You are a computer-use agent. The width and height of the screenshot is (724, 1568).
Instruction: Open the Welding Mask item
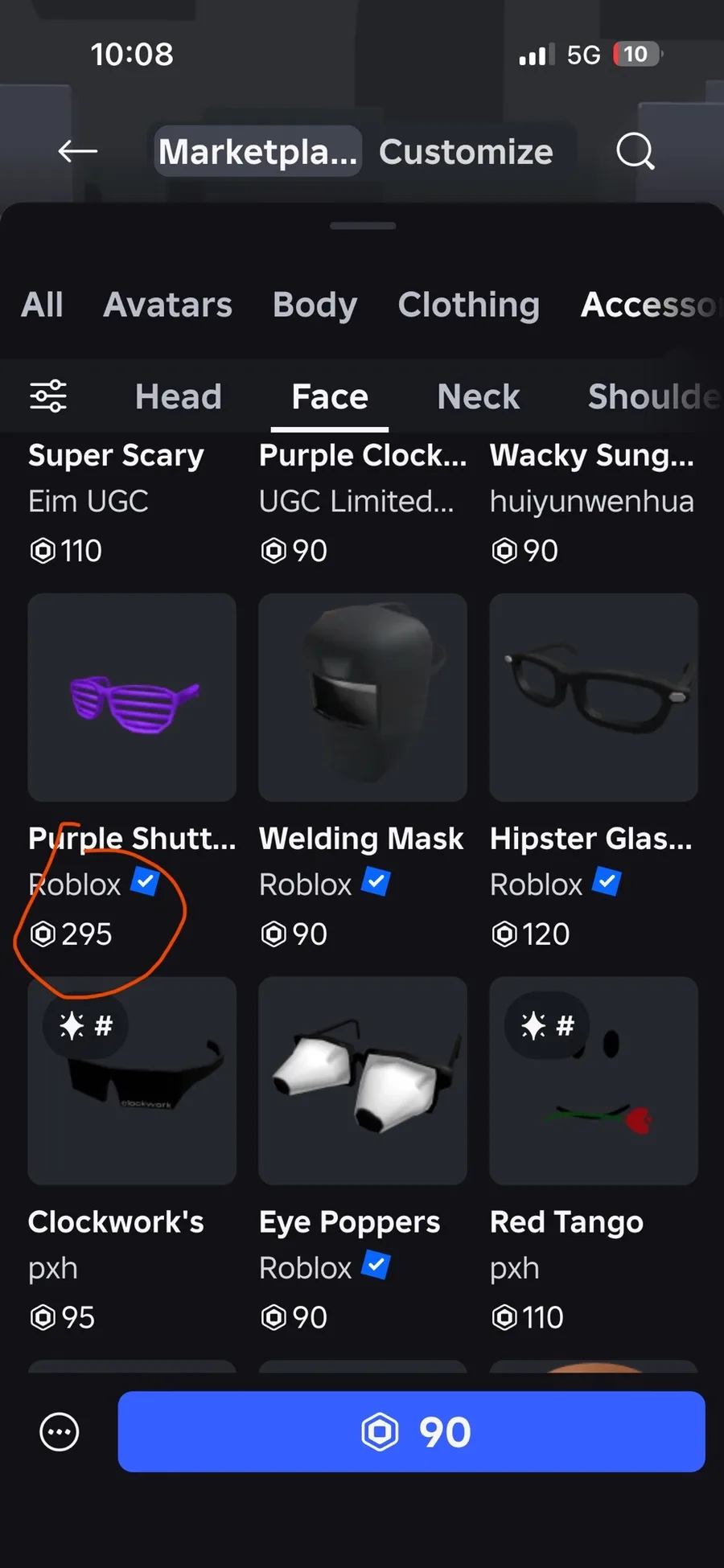363,697
